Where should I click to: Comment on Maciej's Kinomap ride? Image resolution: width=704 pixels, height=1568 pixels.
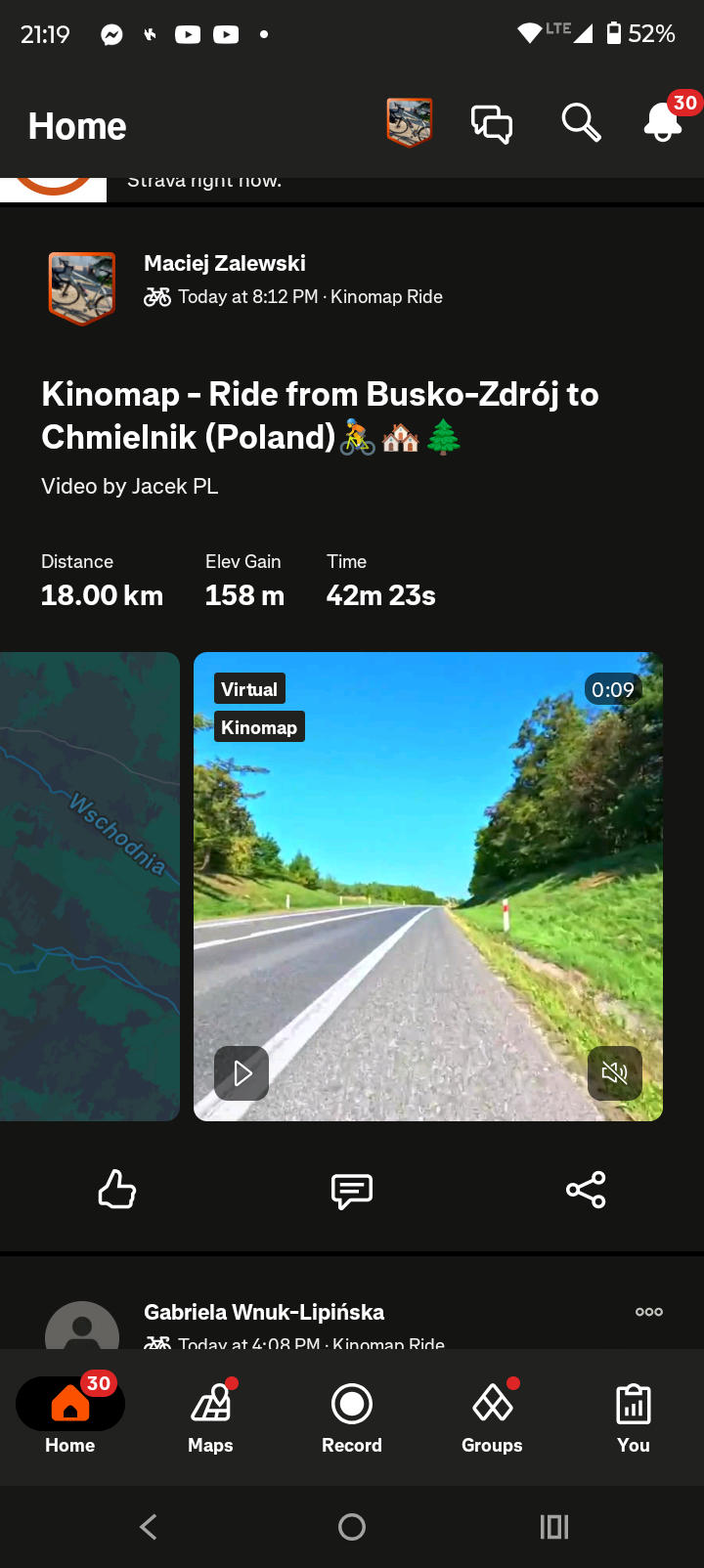(352, 1190)
